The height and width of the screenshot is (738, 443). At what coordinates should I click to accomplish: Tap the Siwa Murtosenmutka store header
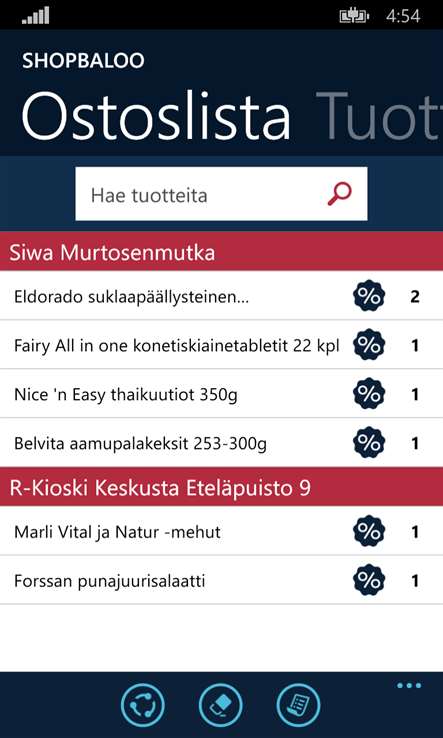[x=221, y=253]
